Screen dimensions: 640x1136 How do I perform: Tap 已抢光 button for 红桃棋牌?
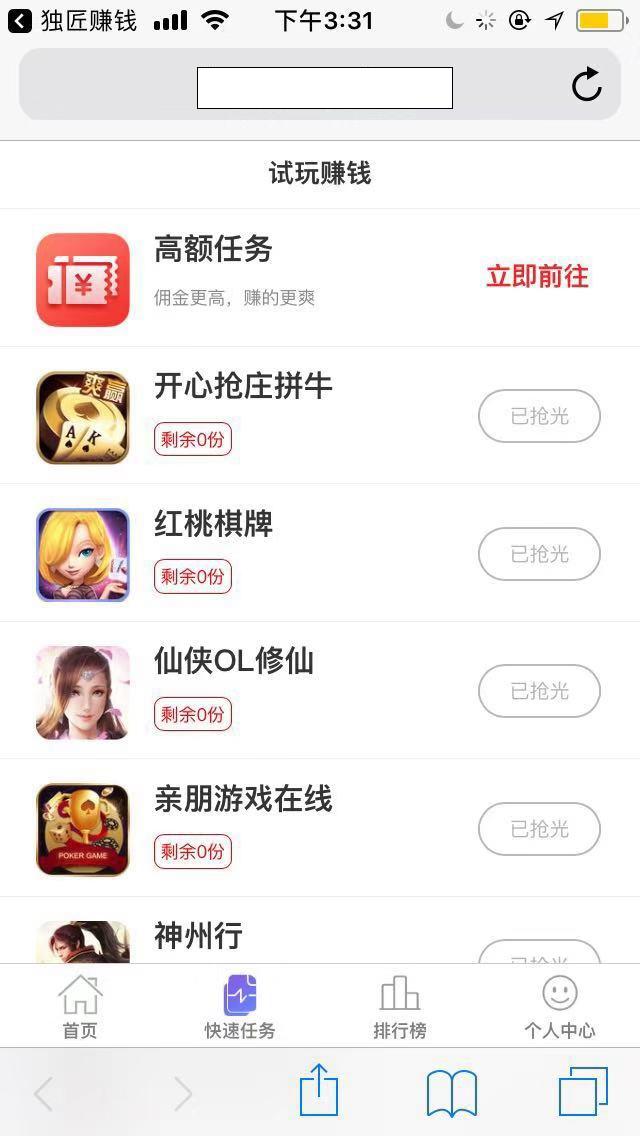click(x=539, y=554)
